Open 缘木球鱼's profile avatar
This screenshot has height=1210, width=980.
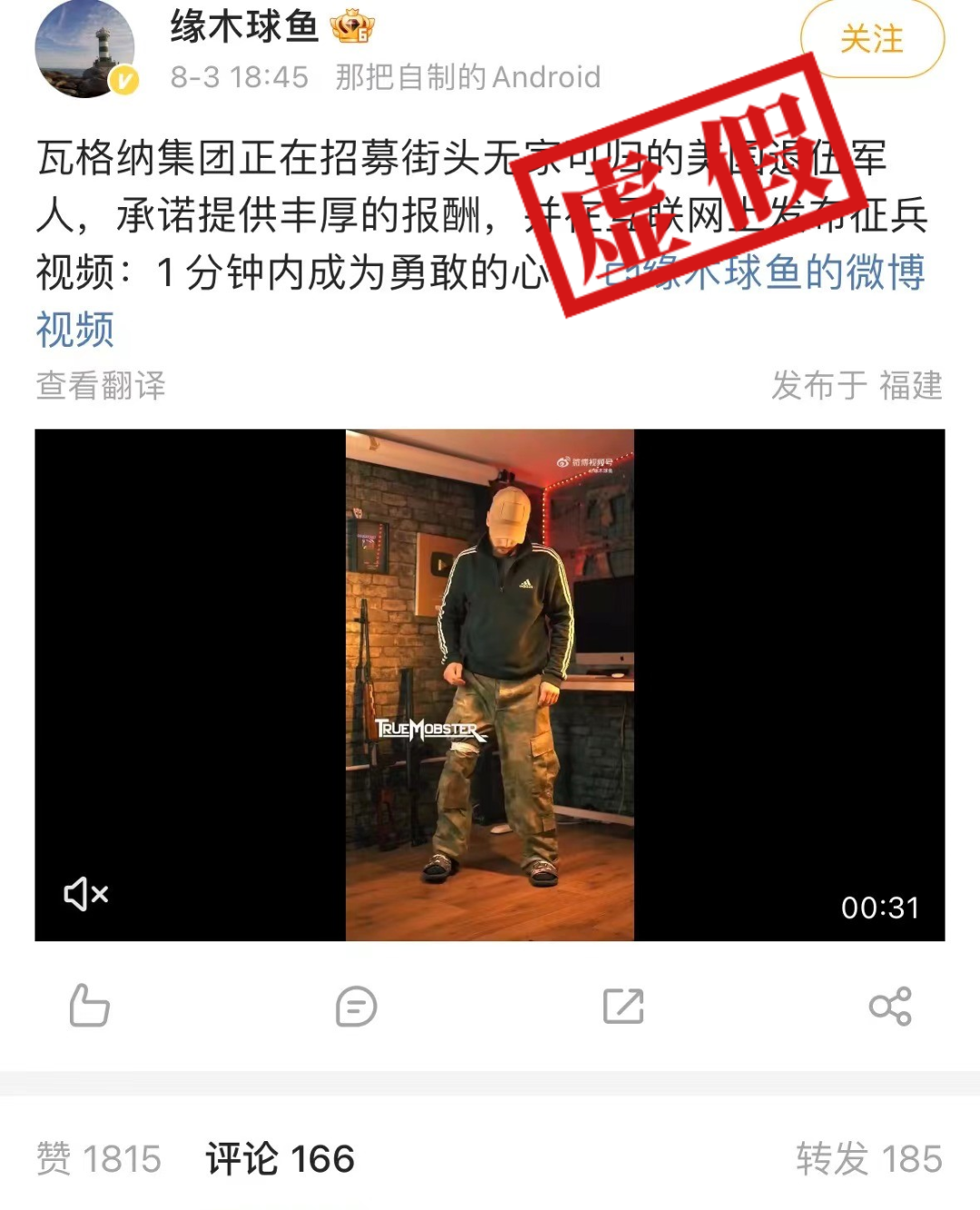click(x=83, y=49)
